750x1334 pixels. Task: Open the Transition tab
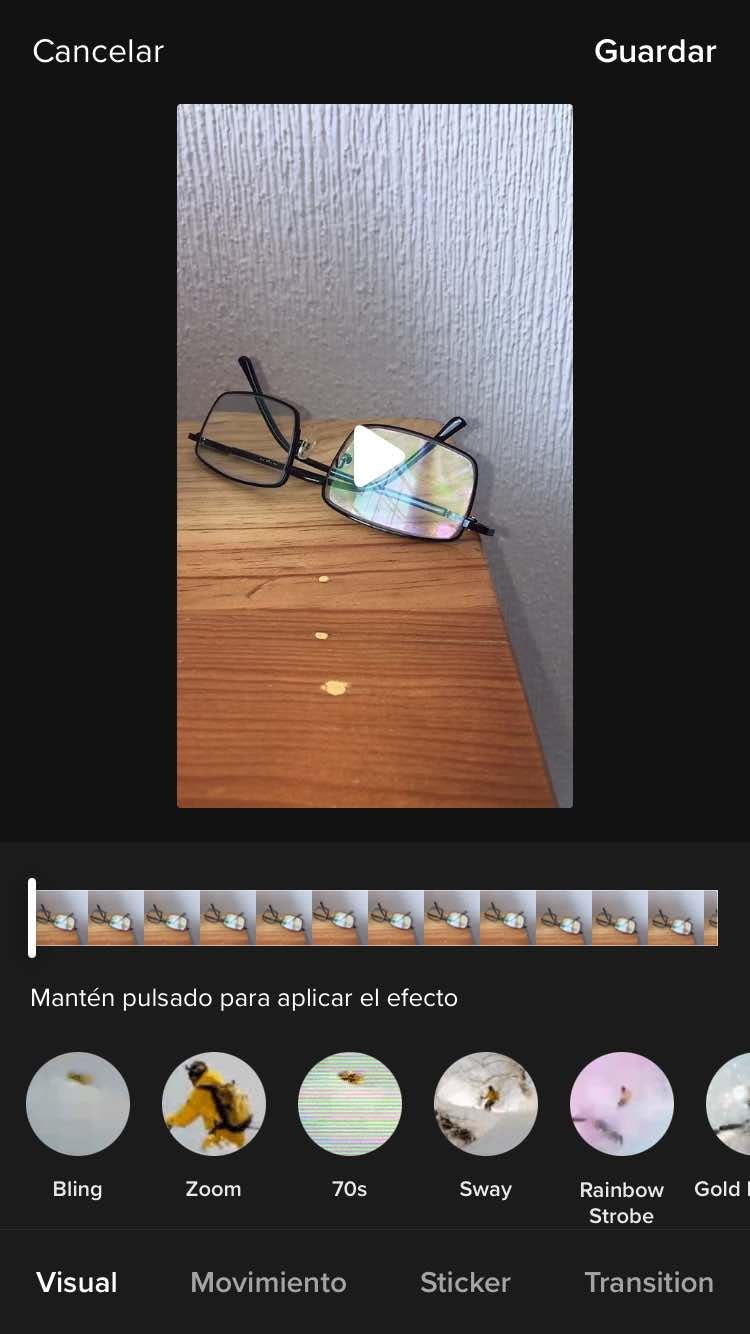coord(649,1282)
